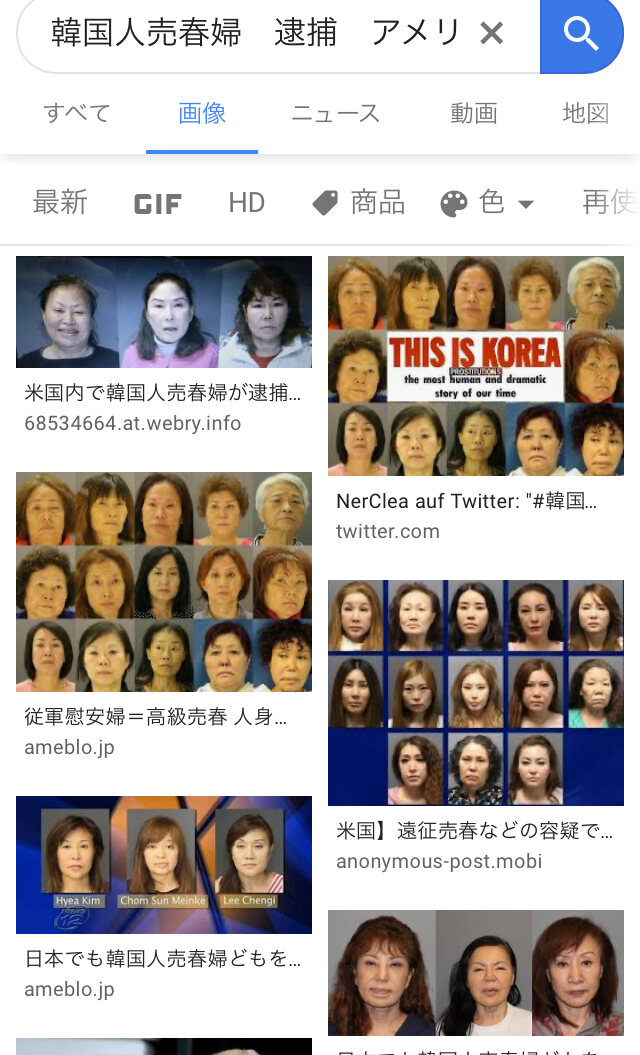Switch to the ニュース tab

click(x=335, y=114)
